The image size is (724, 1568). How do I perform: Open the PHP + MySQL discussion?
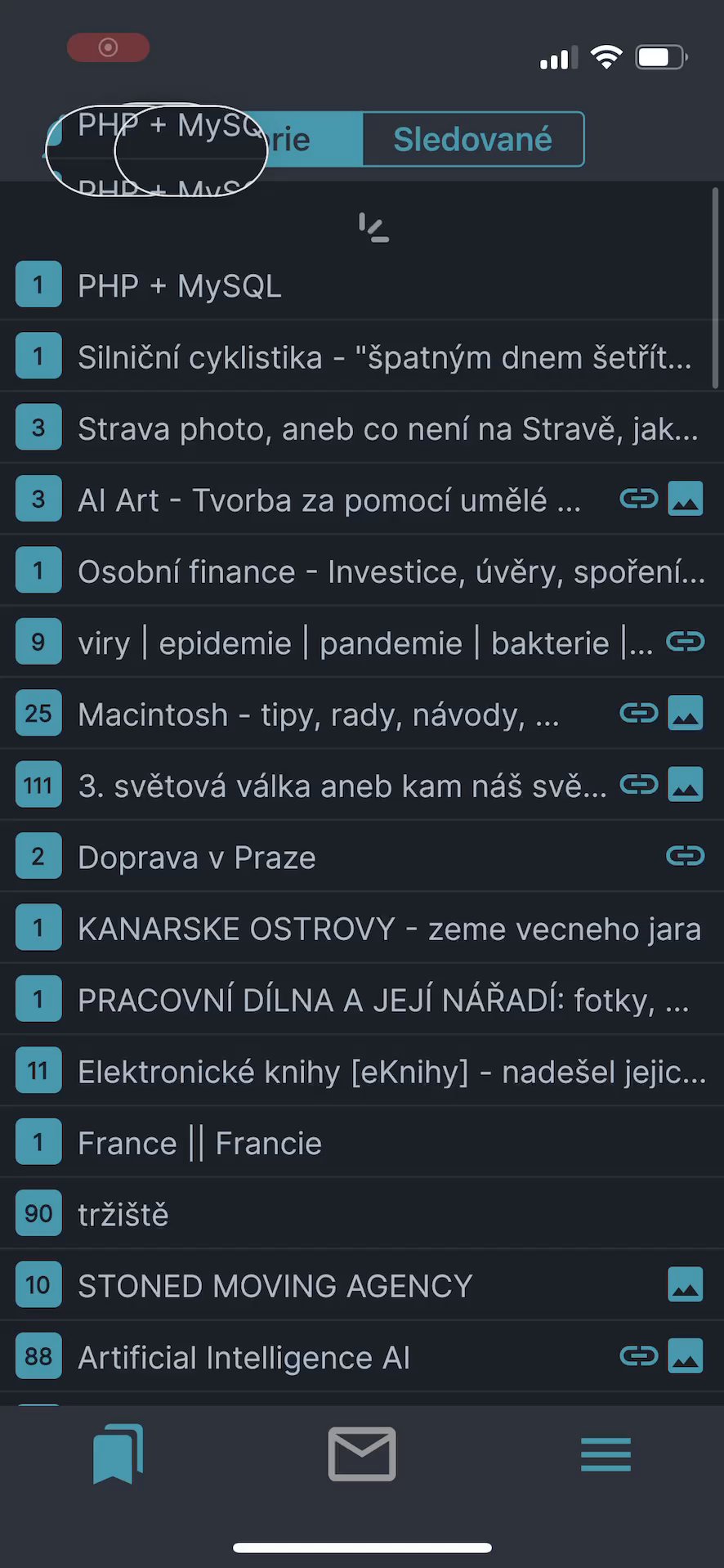coord(180,286)
